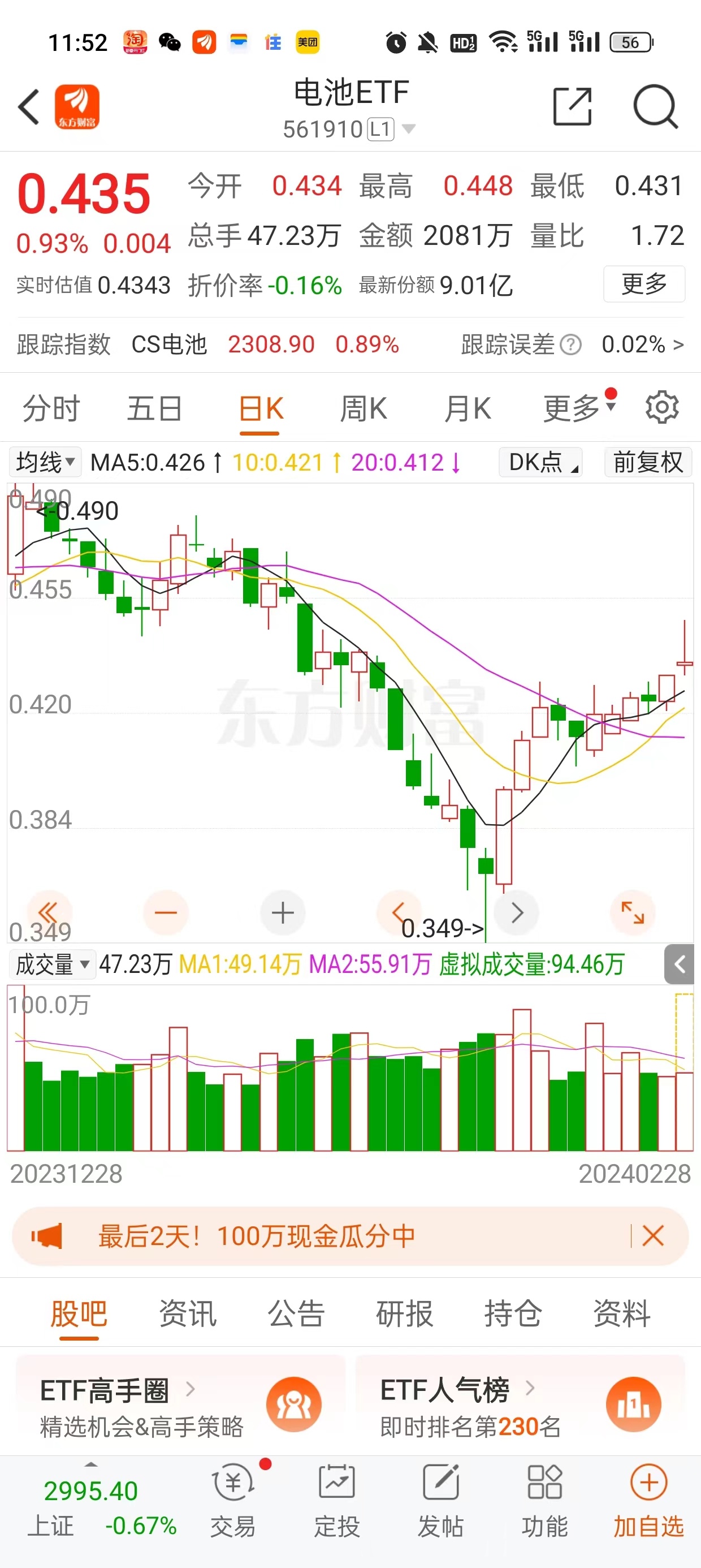
Task: Zoom out on the K-line chart
Action: 166,912
